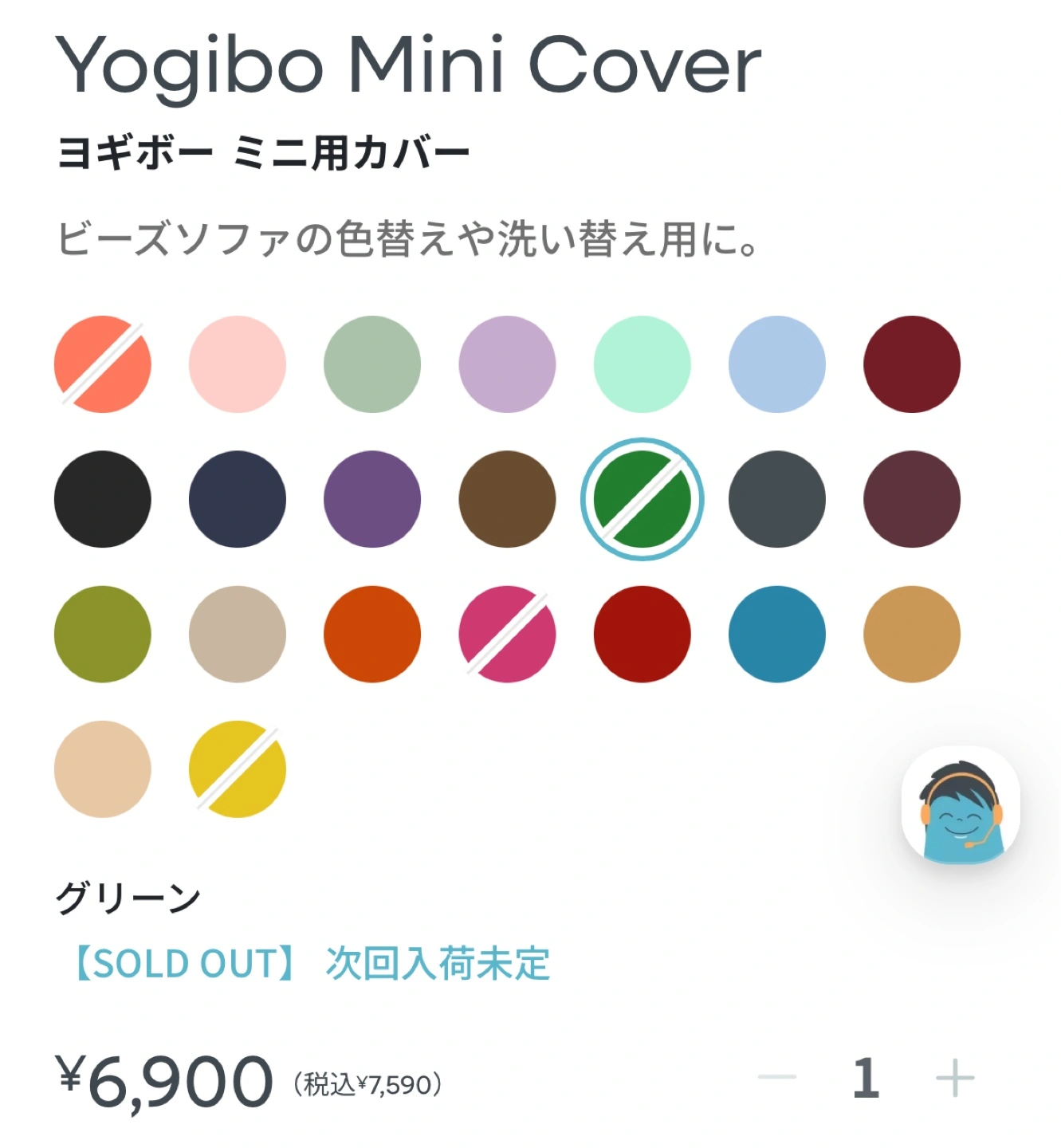The height and width of the screenshot is (1148, 1061).
Task: Pick the navy blue color swatch
Action: [x=237, y=499]
